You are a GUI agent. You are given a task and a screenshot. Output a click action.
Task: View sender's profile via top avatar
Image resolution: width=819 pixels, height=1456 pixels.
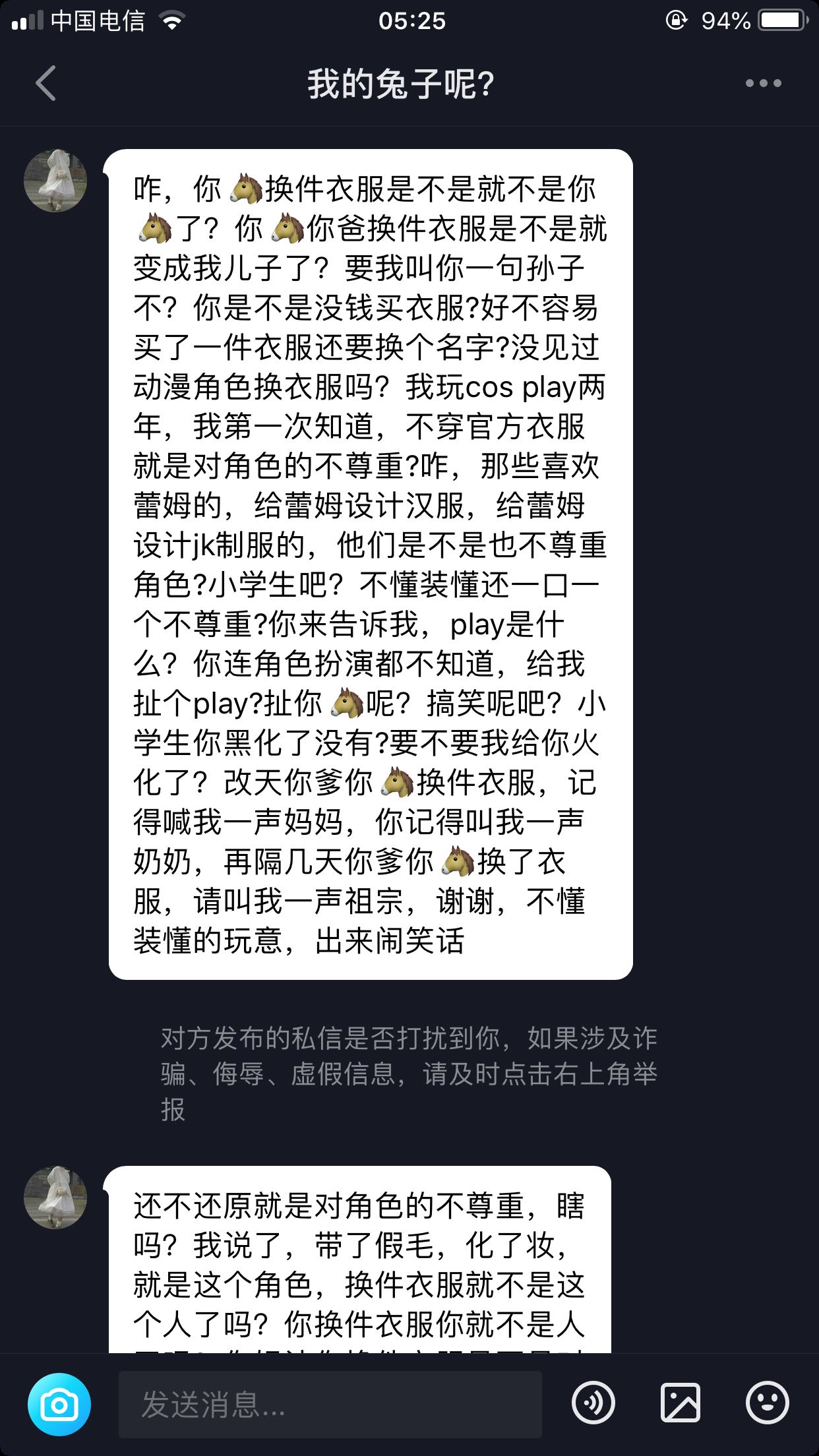pyautogui.click(x=55, y=181)
